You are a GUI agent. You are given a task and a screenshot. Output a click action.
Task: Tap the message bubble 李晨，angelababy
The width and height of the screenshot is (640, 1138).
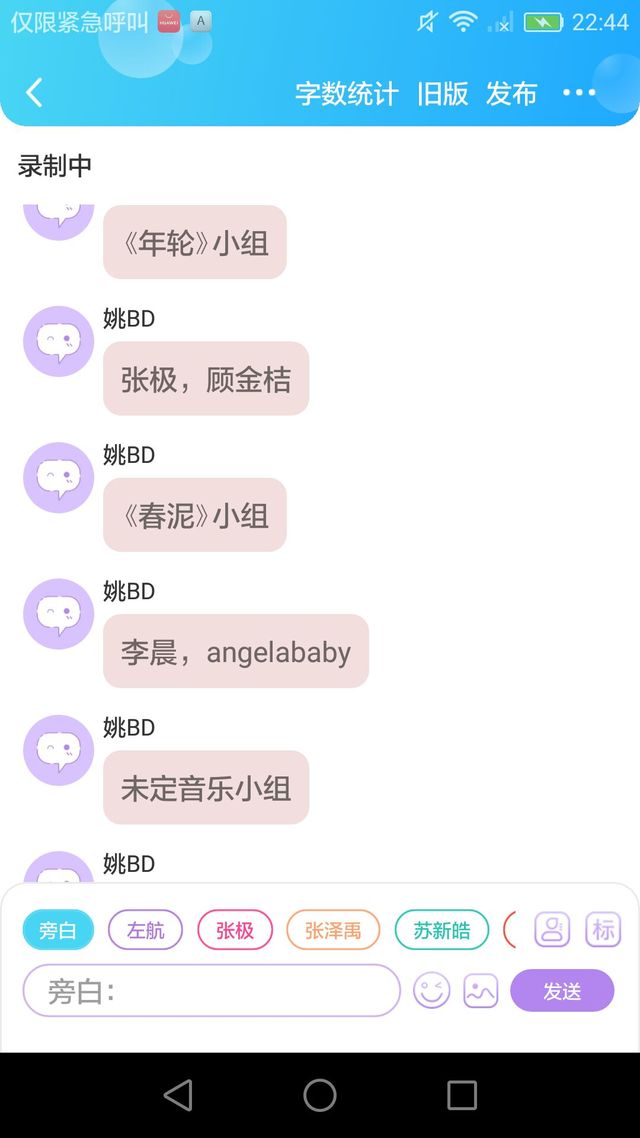coord(236,651)
